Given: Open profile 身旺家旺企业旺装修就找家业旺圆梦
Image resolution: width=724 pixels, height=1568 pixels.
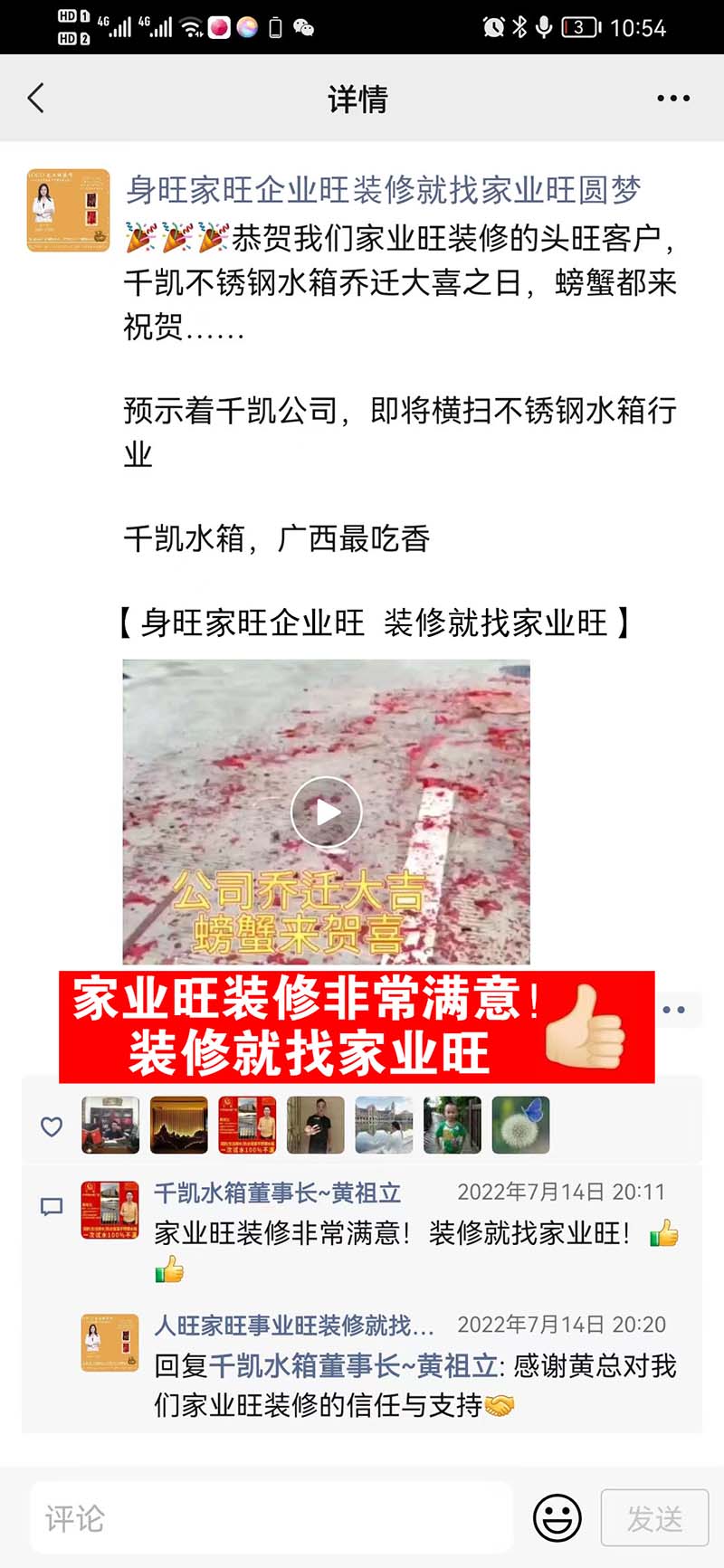Looking at the screenshot, I should pos(383,190).
